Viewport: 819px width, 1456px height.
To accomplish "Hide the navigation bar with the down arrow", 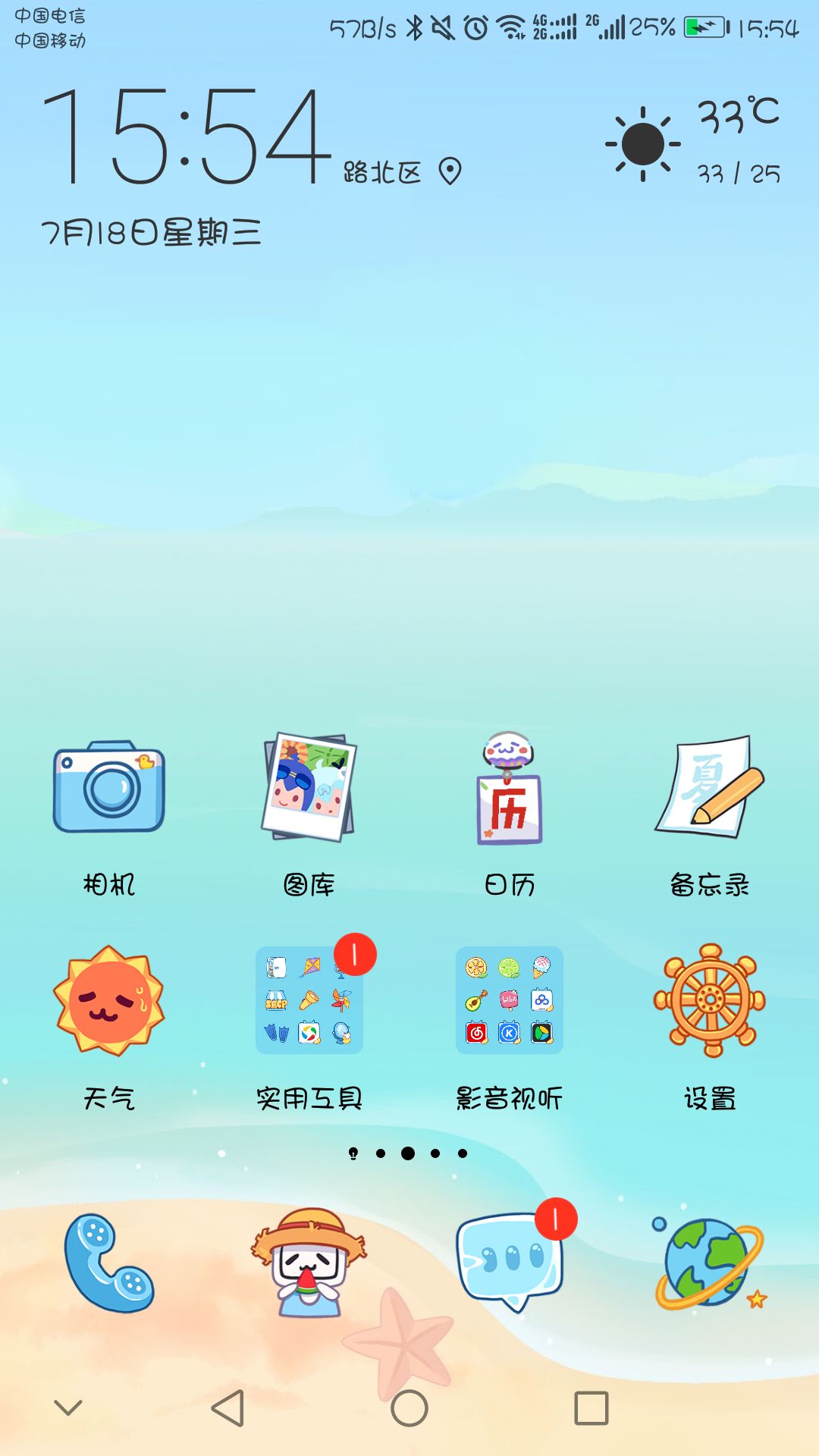I will point(68,1408).
